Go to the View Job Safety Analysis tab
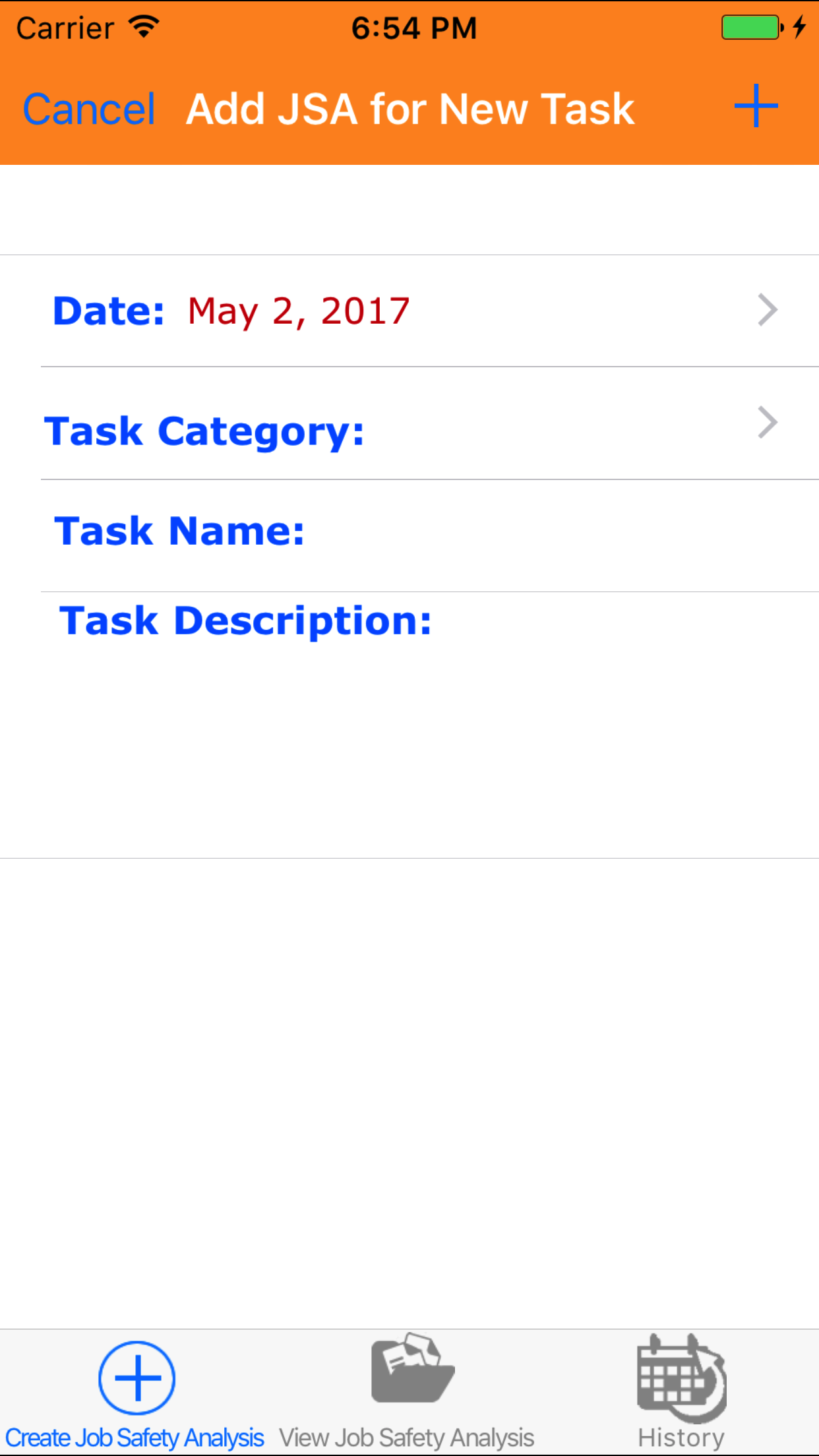This screenshot has height=1456, width=819. tap(408, 1393)
